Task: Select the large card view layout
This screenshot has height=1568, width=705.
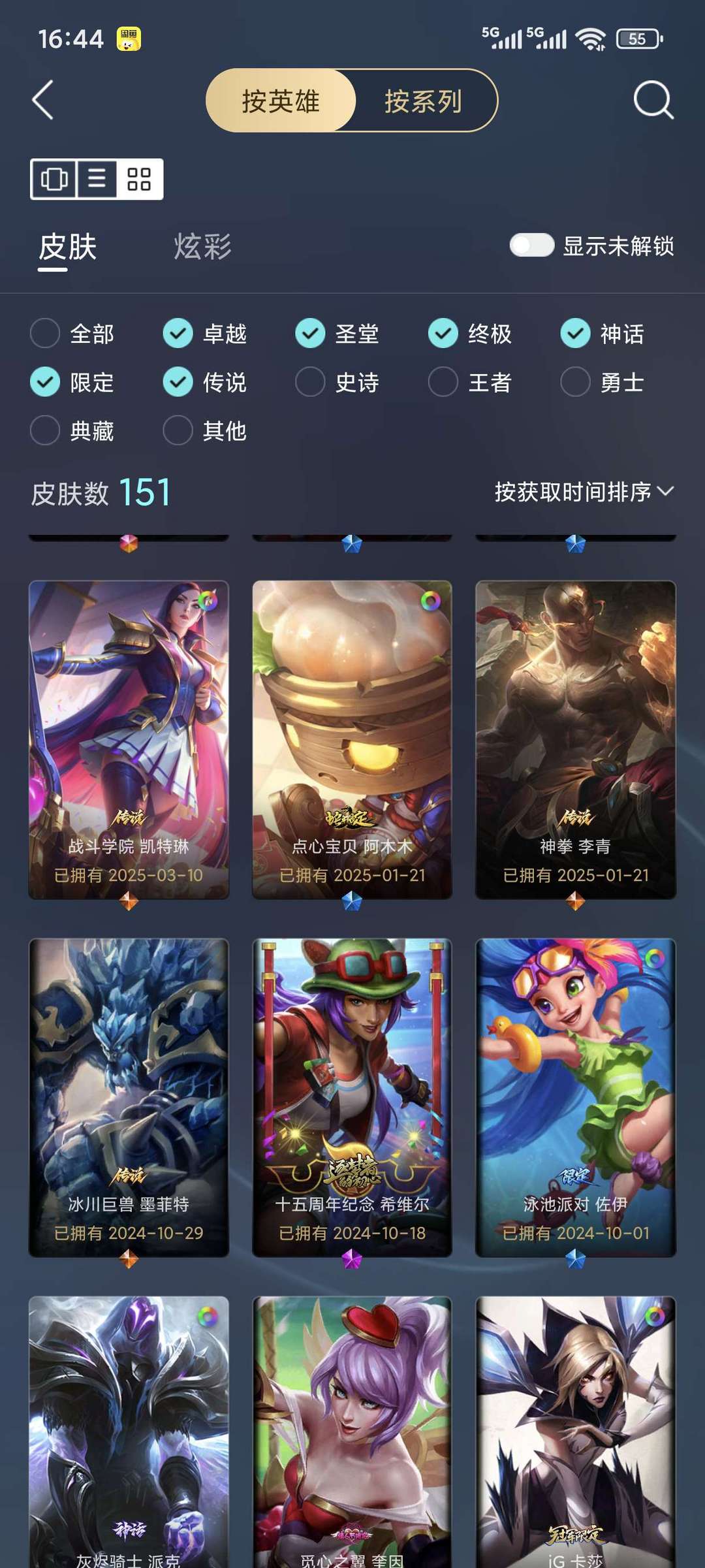Action: (56, 178)
